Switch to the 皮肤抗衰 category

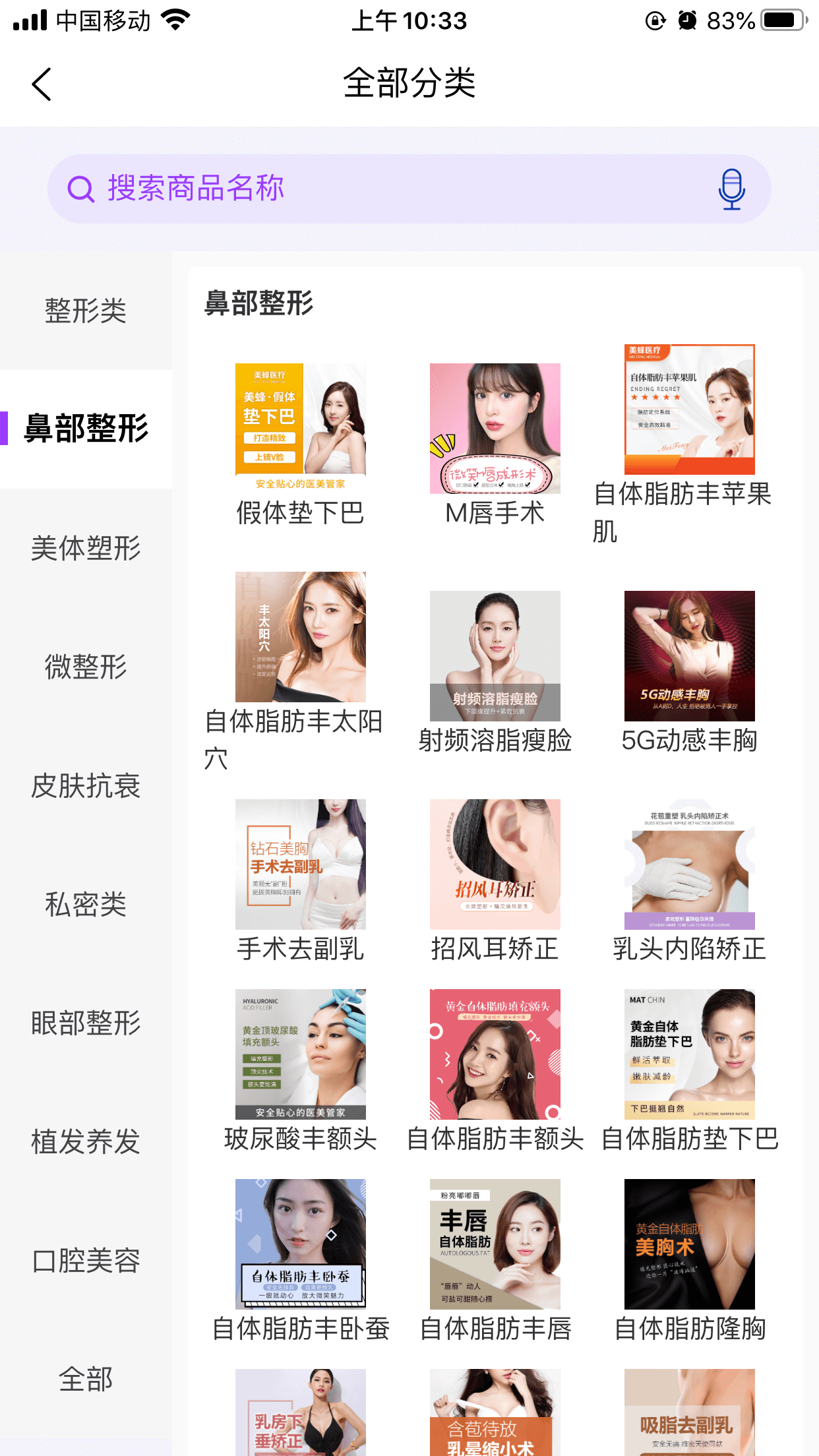click(x=86, y=785)
